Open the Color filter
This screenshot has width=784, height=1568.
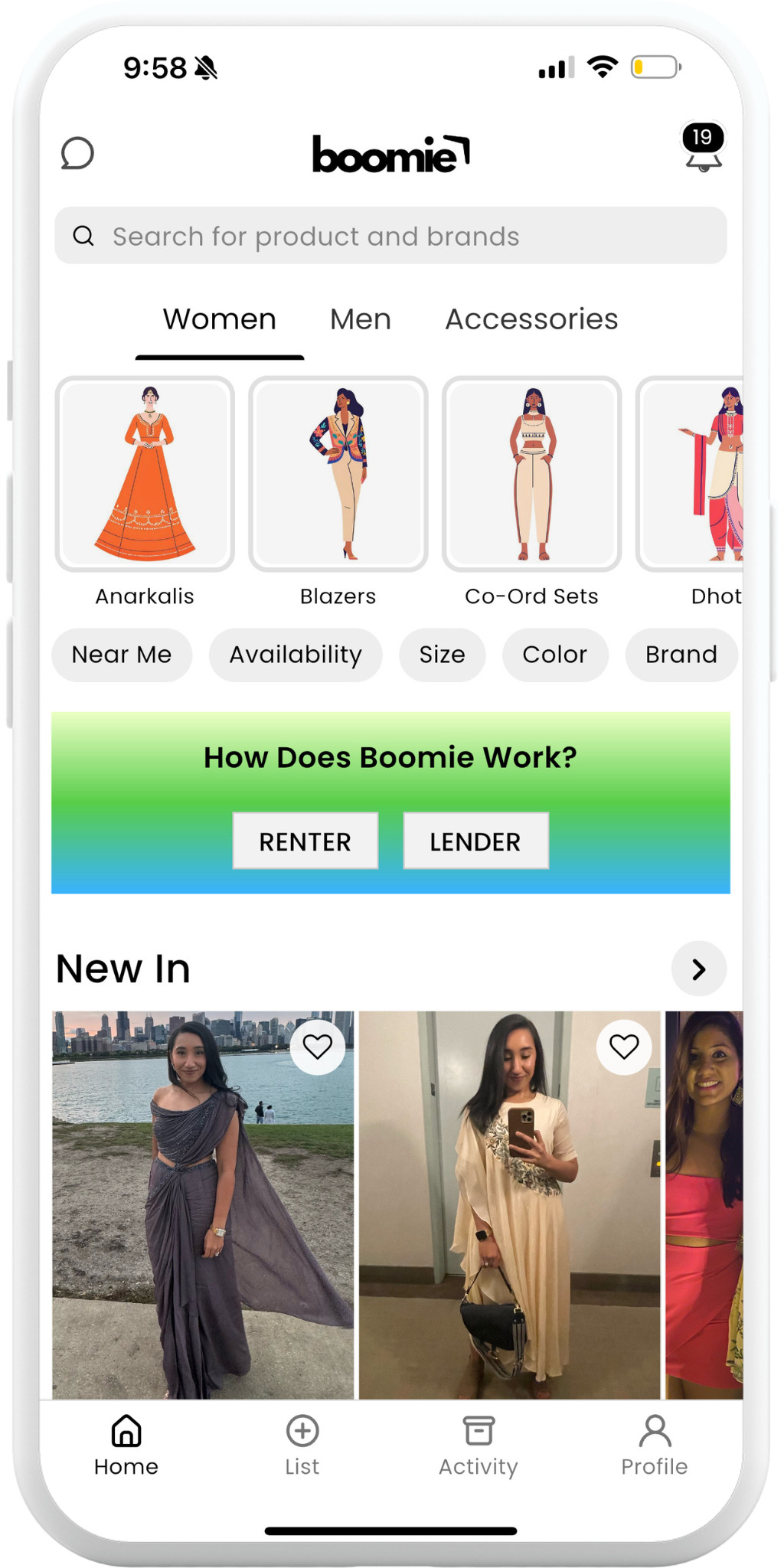554,655
